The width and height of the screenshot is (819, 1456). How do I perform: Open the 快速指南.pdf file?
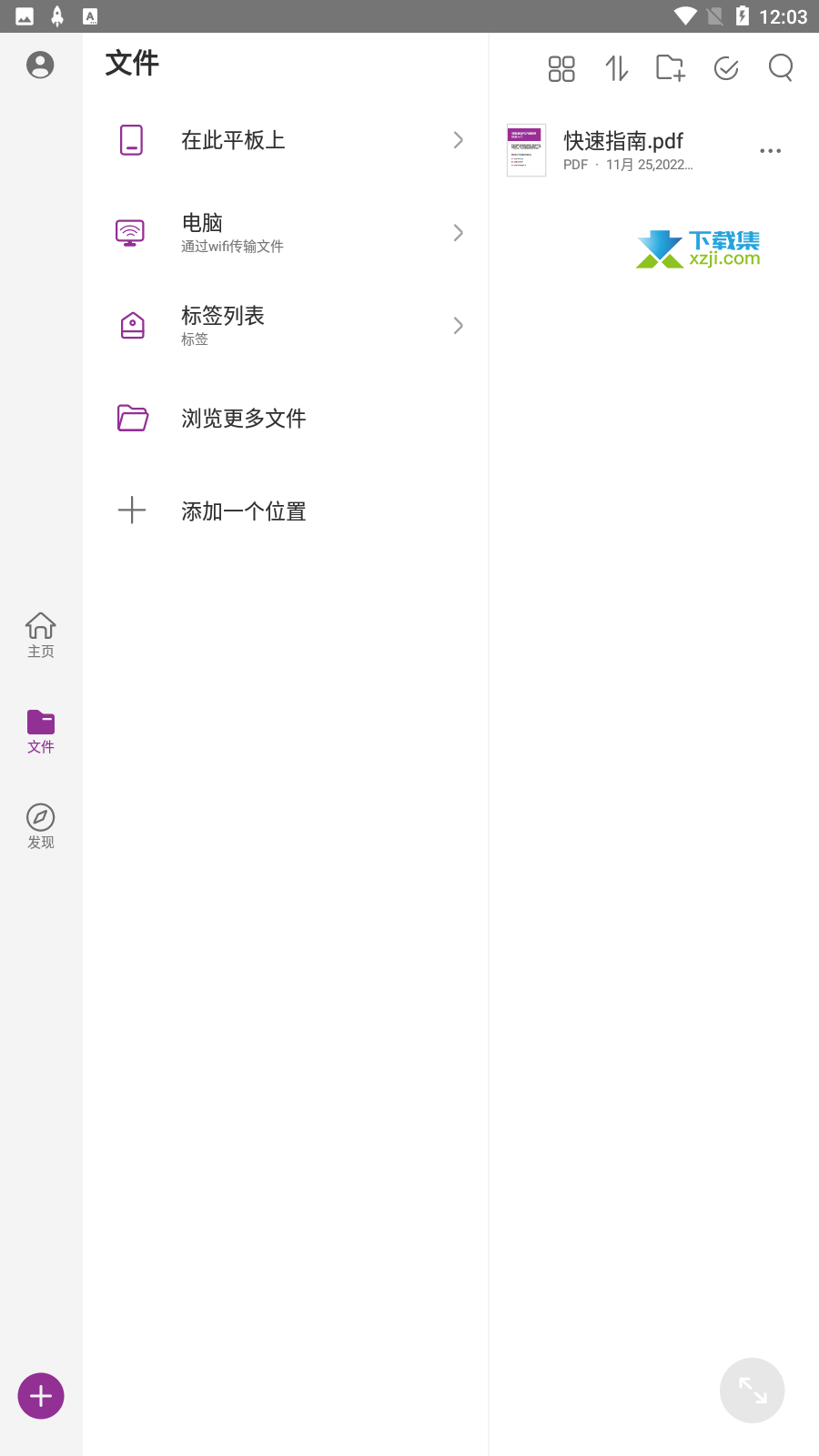click(628, 150)
